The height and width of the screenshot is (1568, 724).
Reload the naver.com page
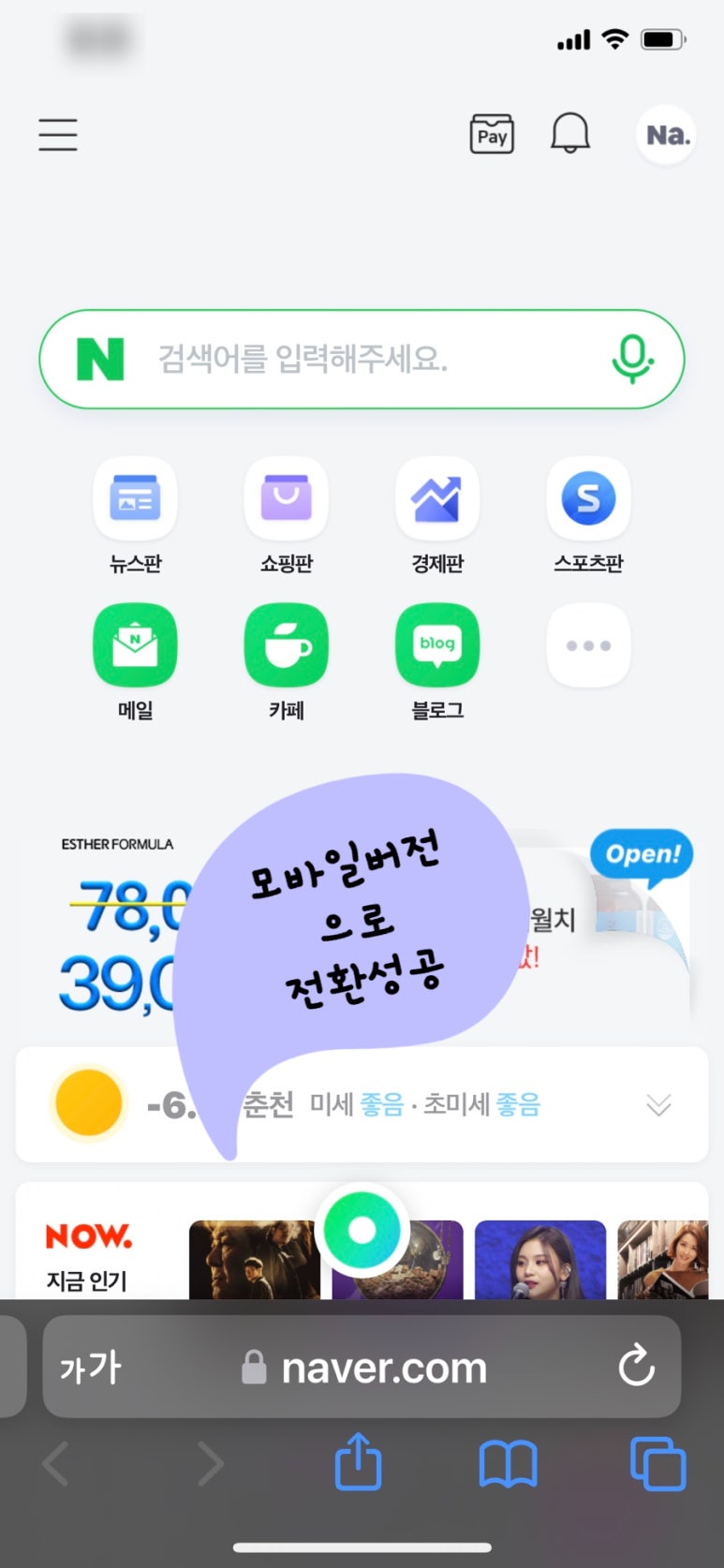click(x=637, y=1367)
